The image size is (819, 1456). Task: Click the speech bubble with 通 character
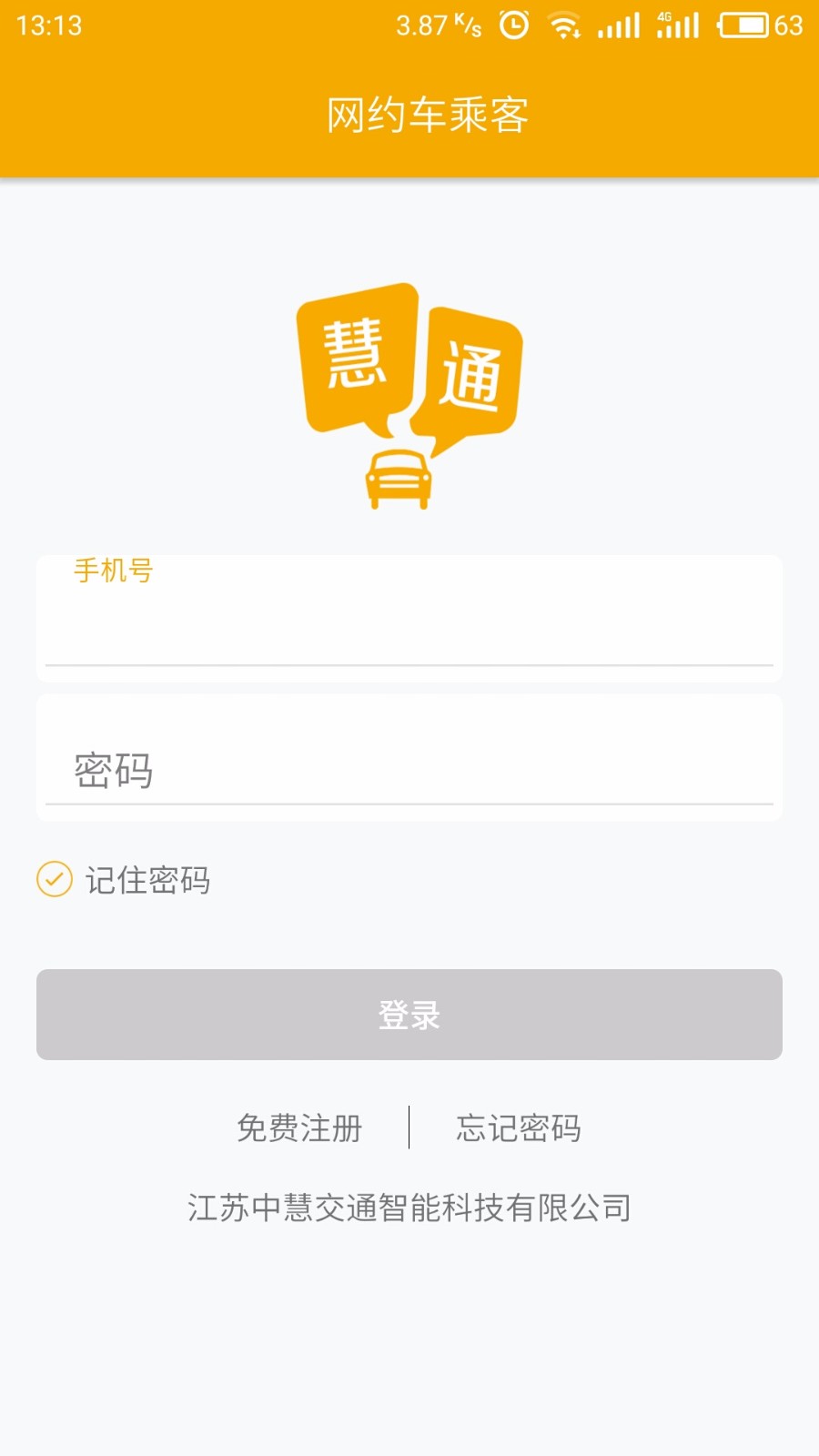[x=473, y=378]
